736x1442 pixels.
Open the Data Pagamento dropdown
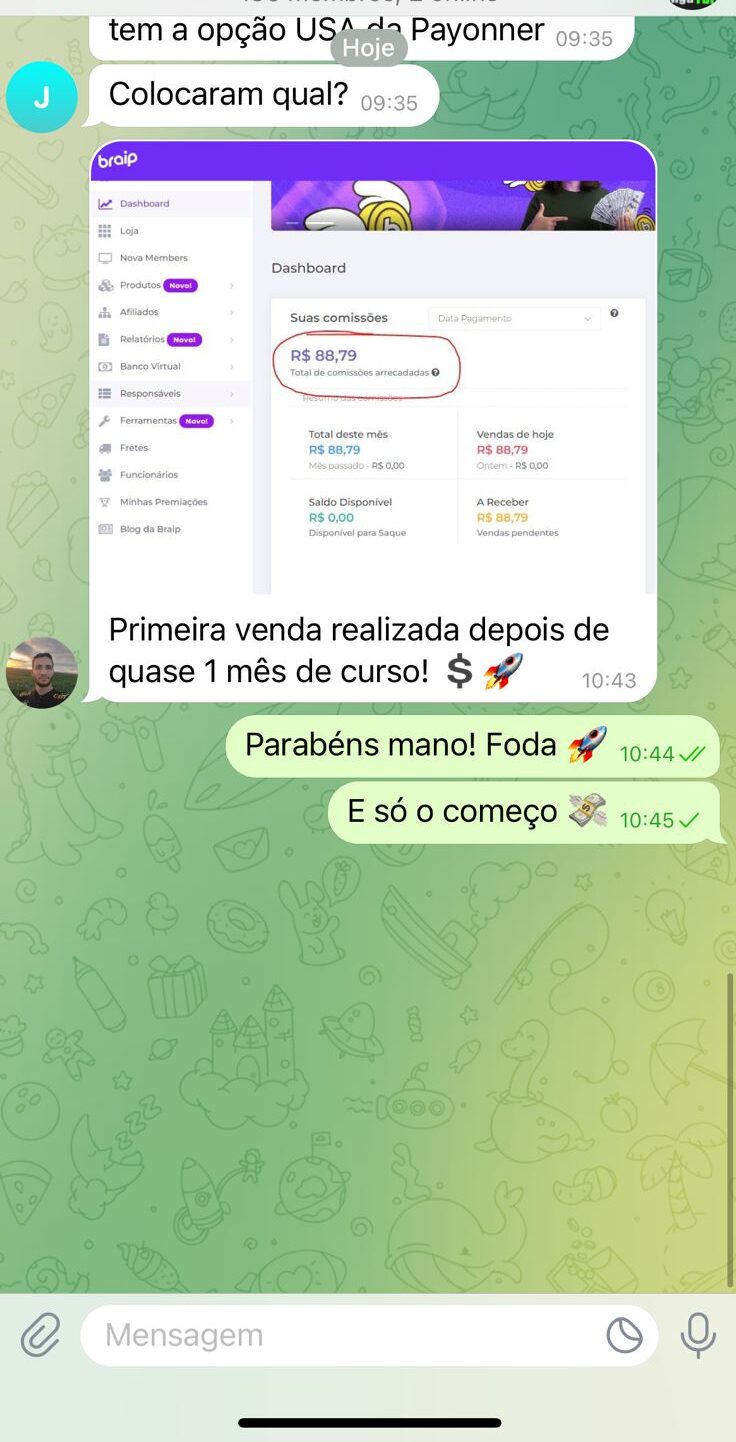(x=512, y=318)
